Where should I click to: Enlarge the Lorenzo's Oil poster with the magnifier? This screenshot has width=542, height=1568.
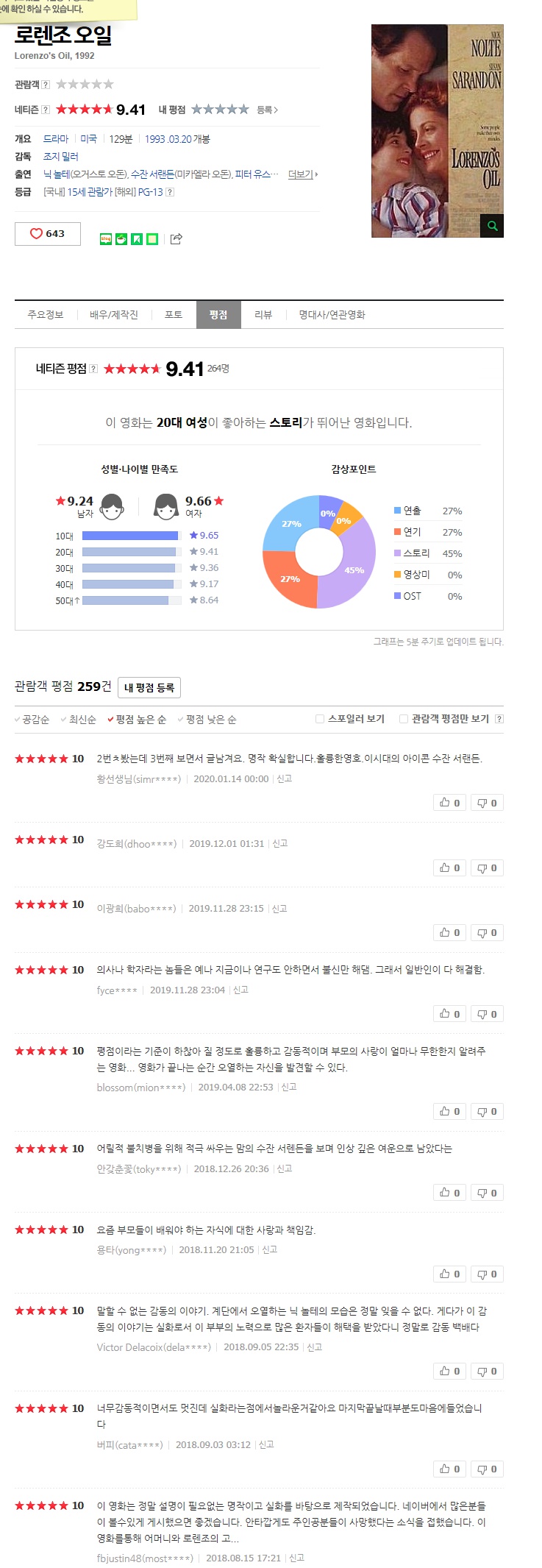(492, 226)
